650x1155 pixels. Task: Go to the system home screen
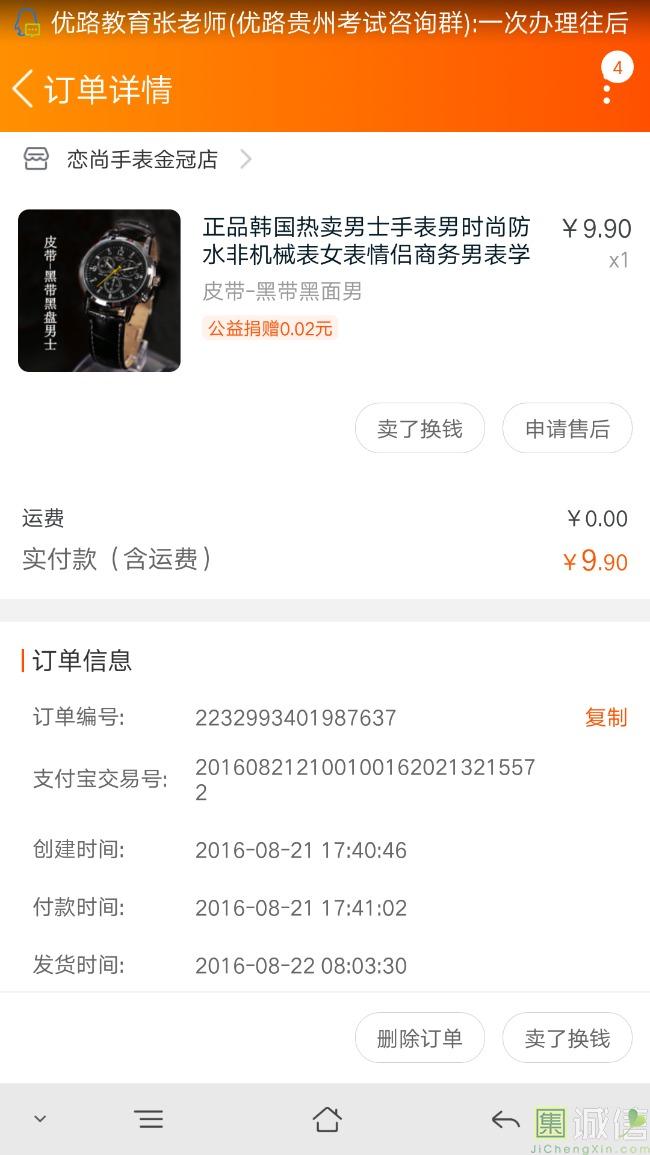(x=327, y=1120)
